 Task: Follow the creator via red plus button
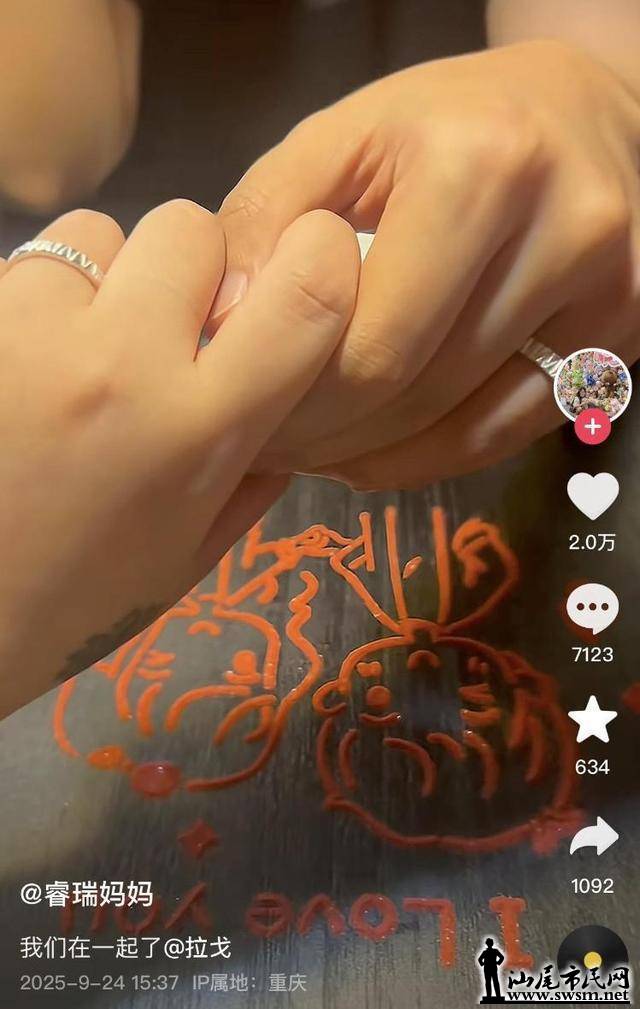click(x=593, y=426)
